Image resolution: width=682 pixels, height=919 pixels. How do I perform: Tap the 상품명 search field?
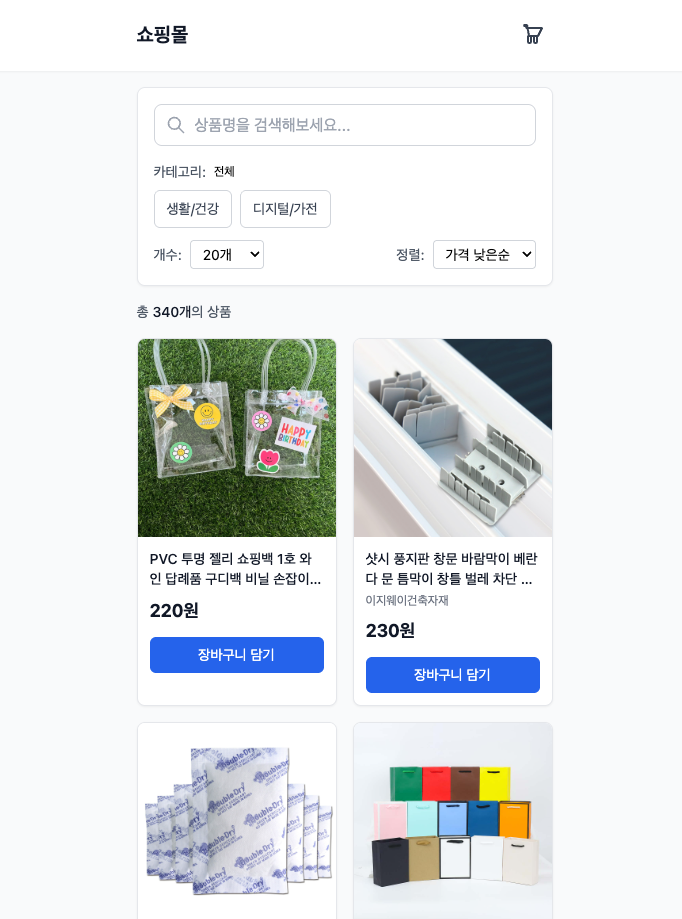tap(345, 125)
